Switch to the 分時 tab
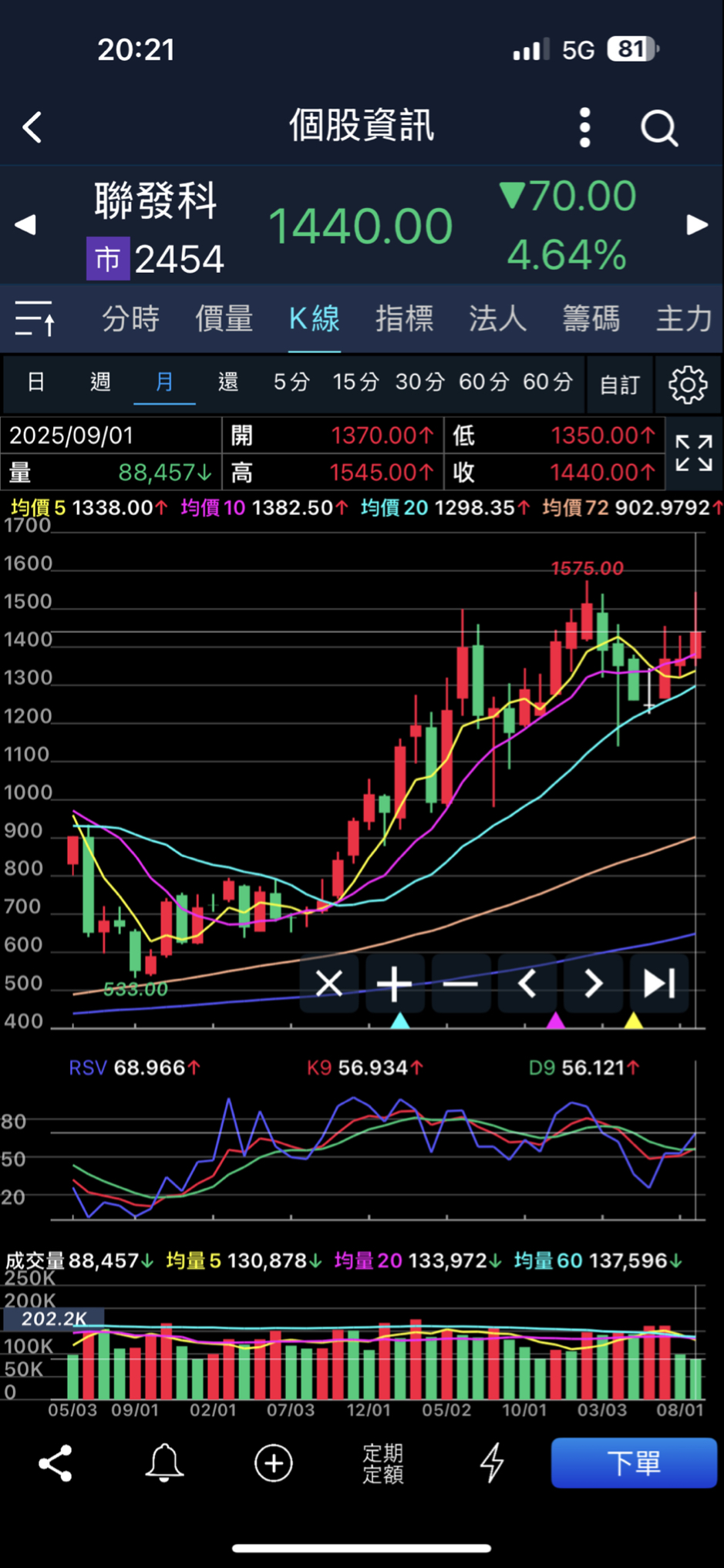 (130, 318)
